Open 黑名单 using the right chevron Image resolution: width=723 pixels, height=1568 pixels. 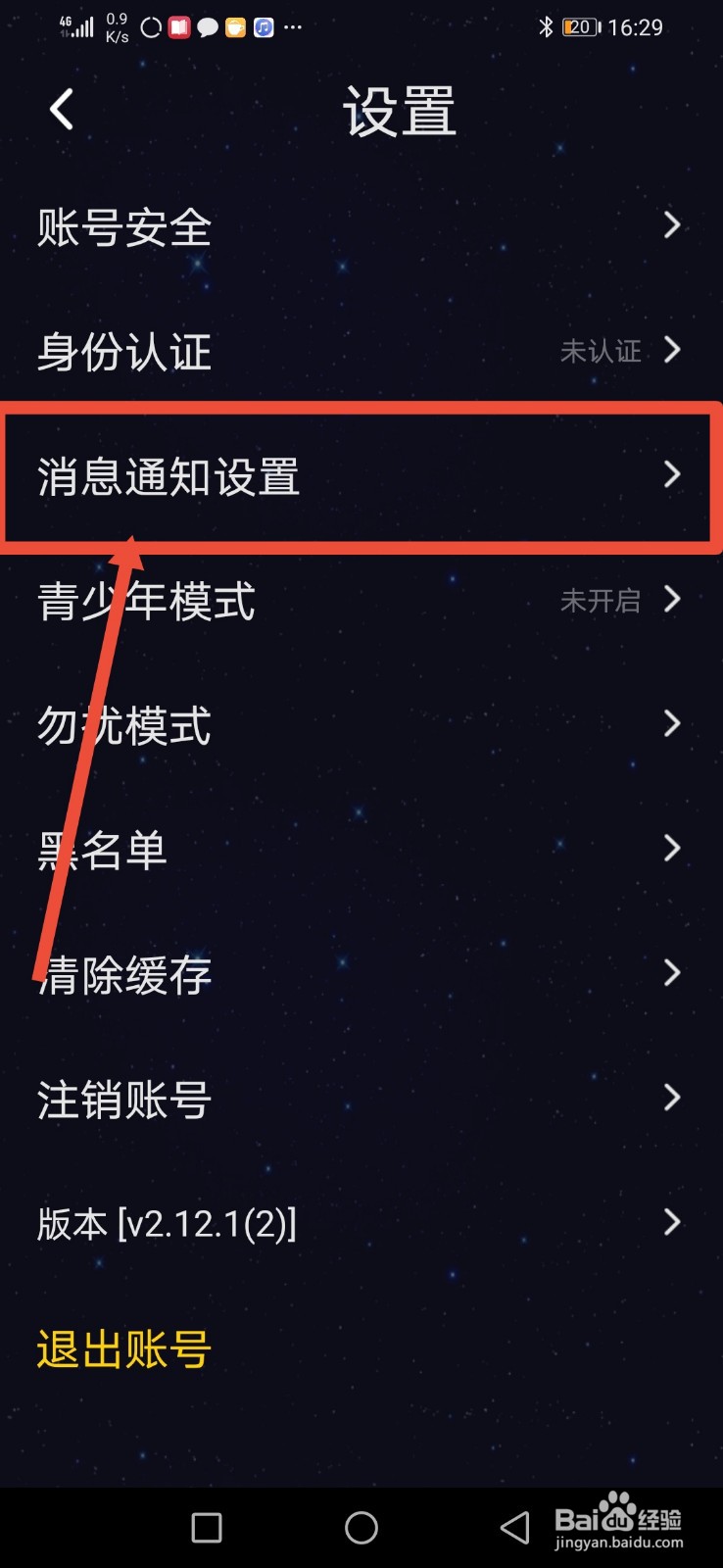click(671, 848)
